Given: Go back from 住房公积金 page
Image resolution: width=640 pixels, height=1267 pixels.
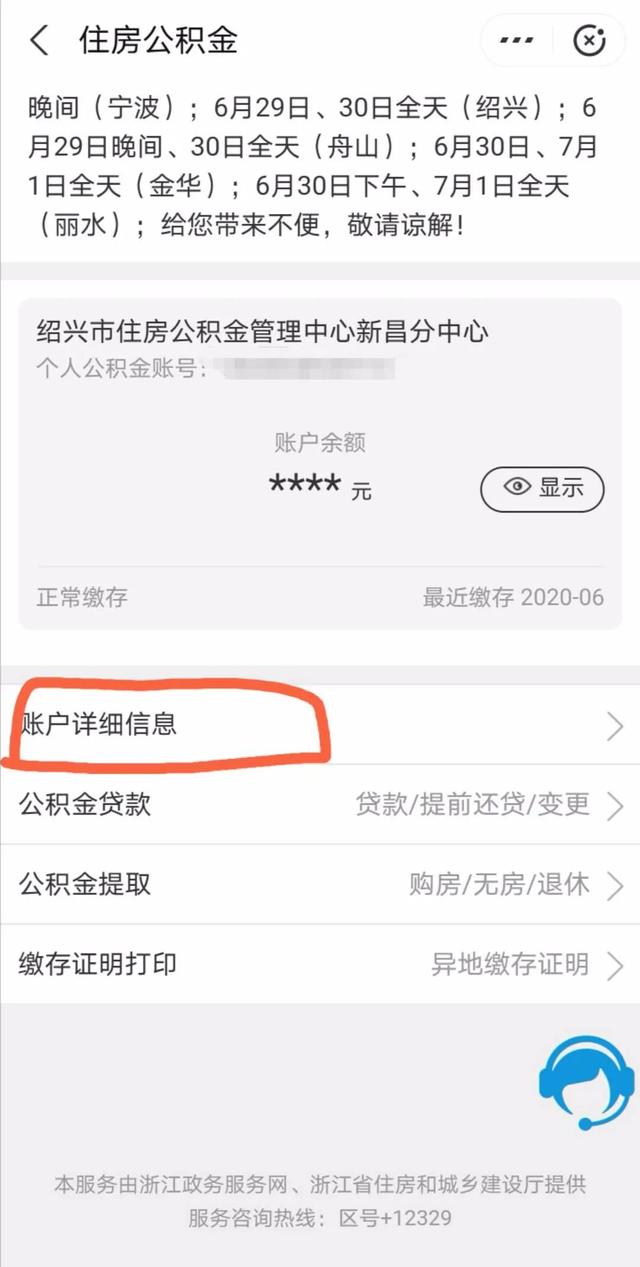Looking at the screenshot, I should (39, 41).
